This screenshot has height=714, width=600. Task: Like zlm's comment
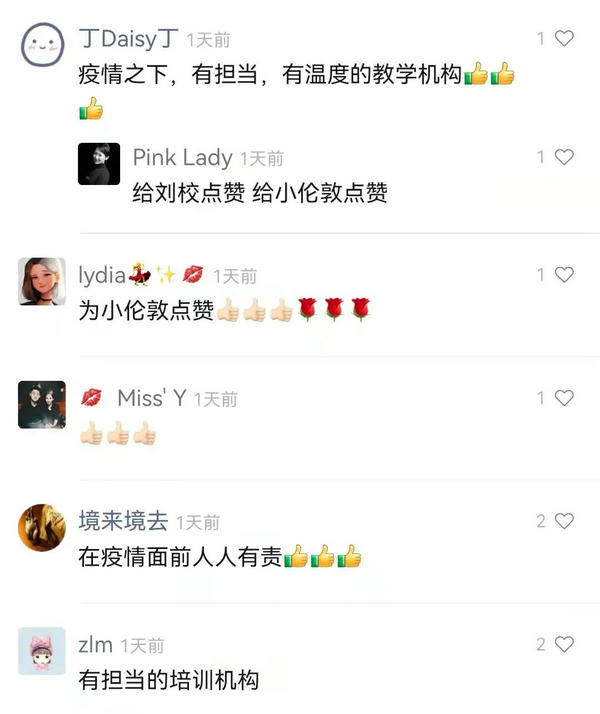[564, 644]
